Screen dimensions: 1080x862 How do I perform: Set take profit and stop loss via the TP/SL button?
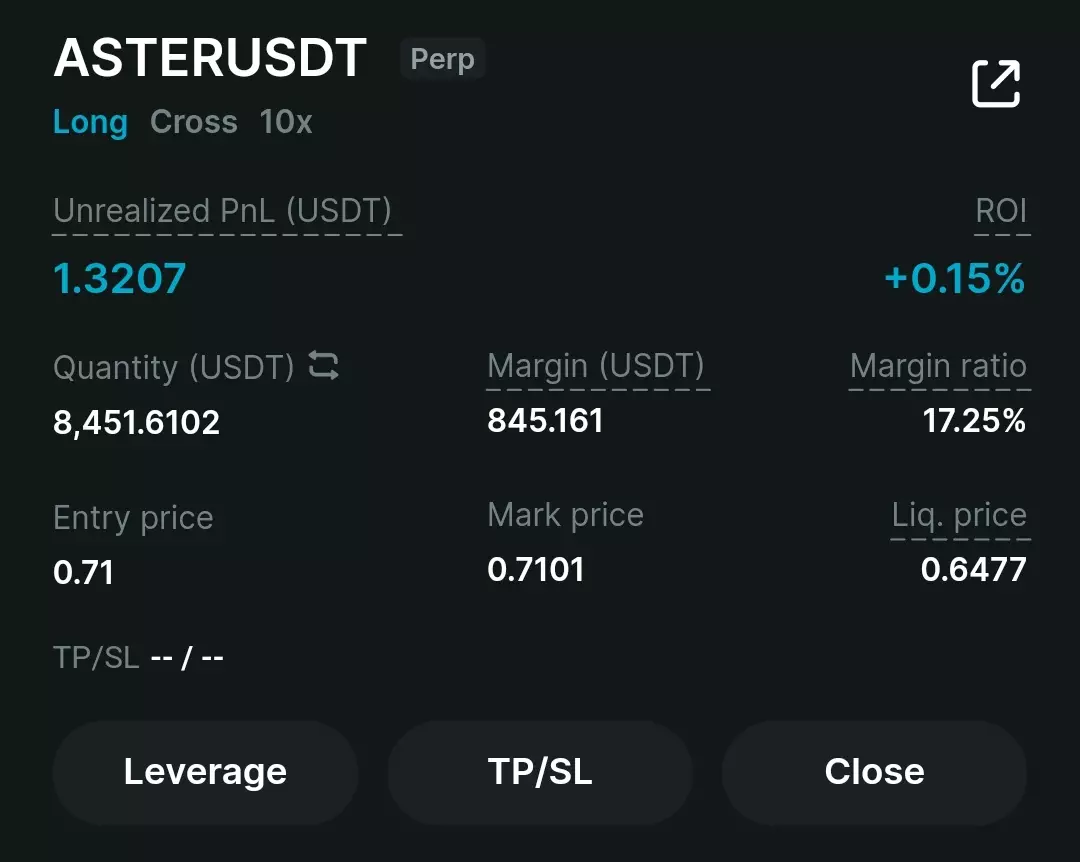point(540,772)
